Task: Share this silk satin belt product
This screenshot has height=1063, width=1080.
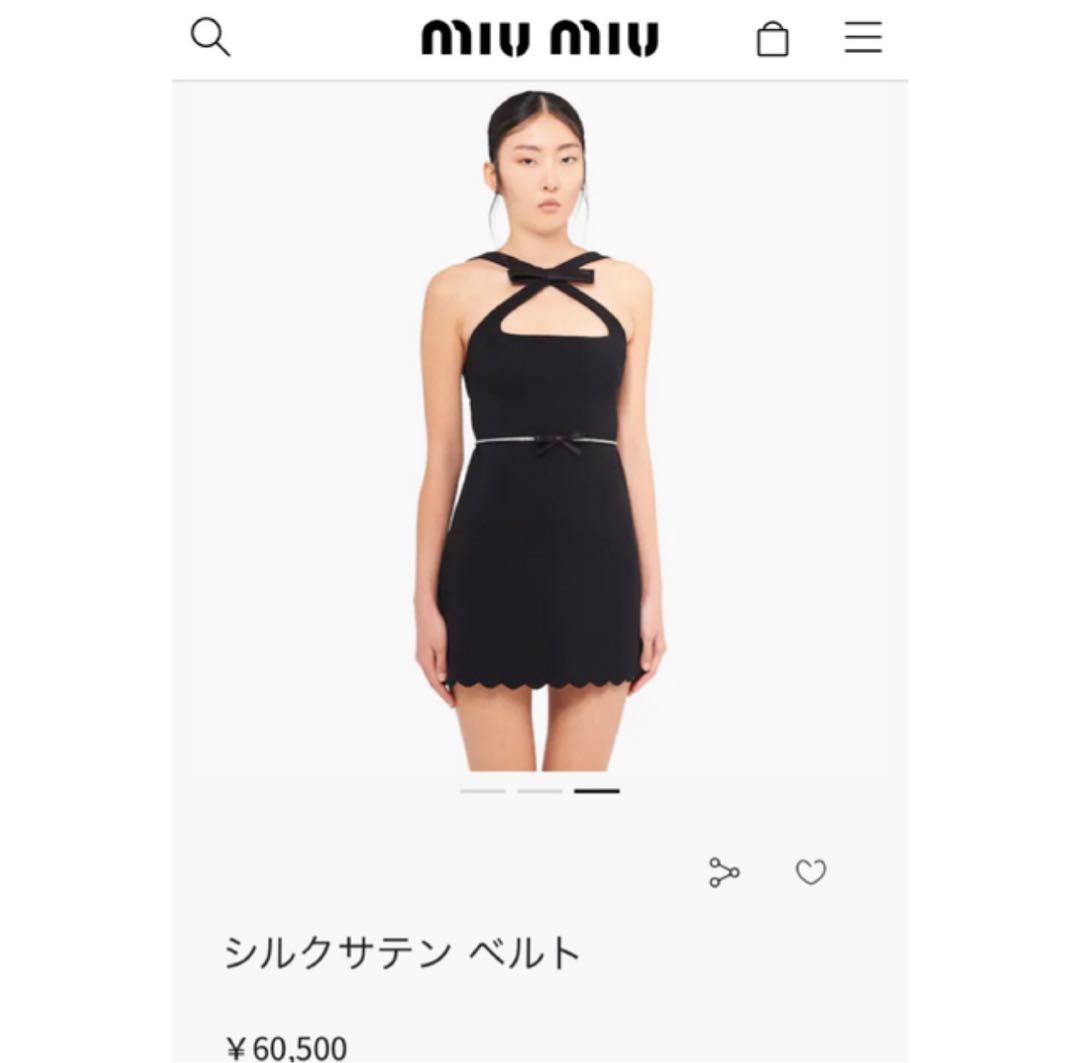Action: (724, 872)
